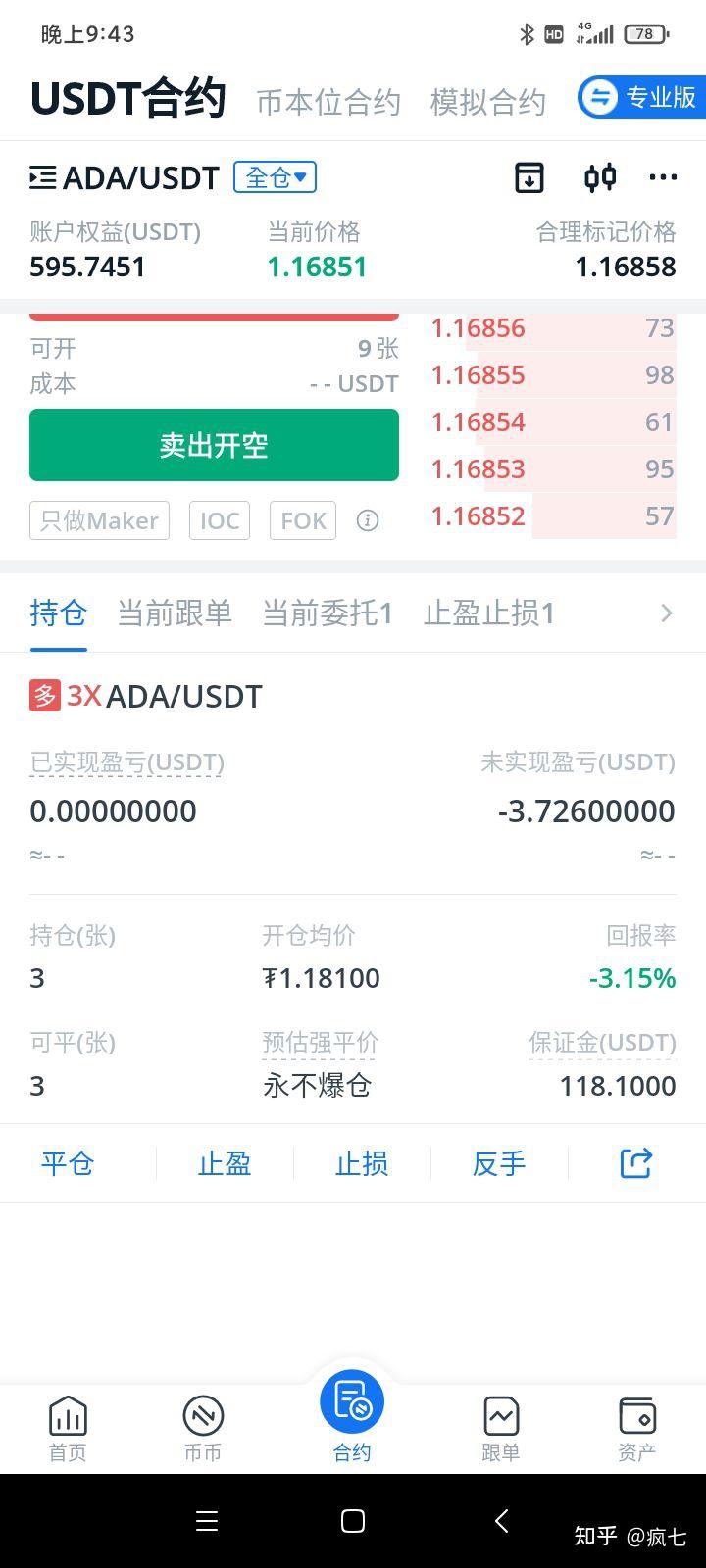Click 平仓 to close the position

67,1163
